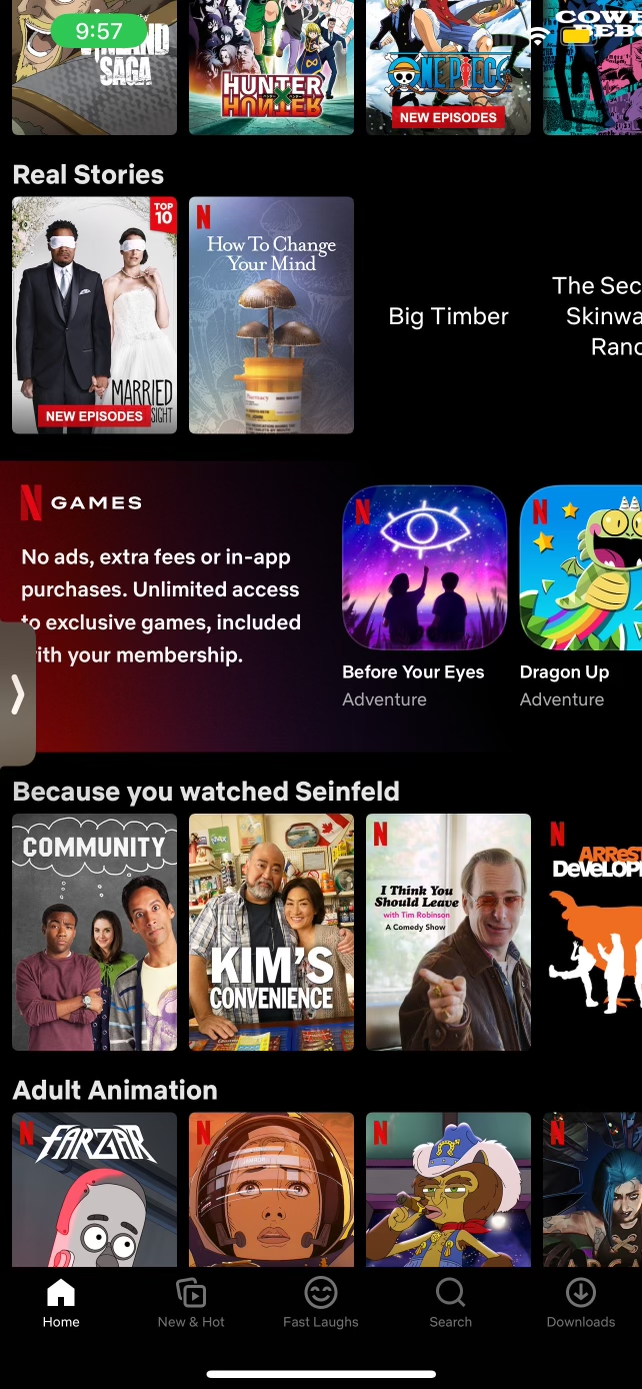
Task: Open Married at First Sight
Action: [x=94, y=315]
